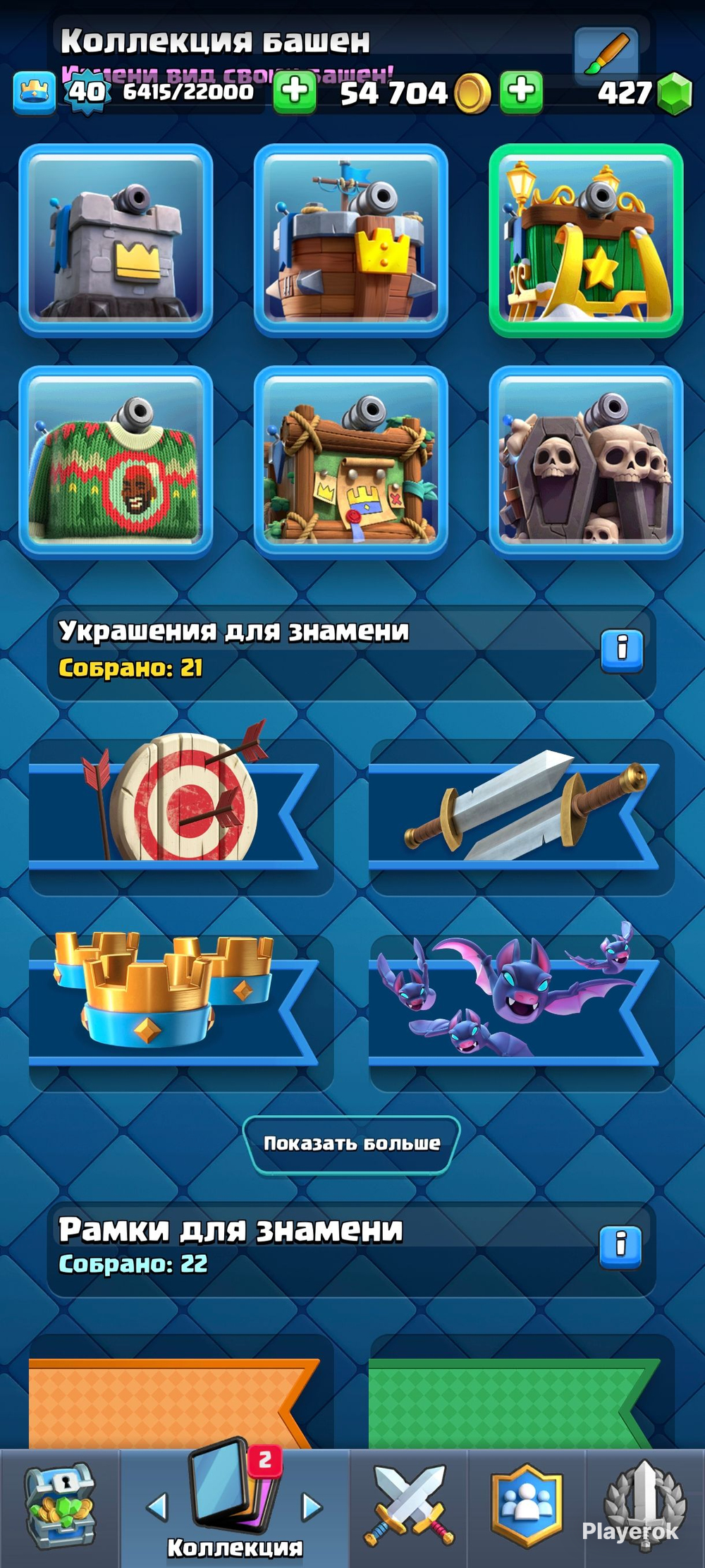Open the shop chest tab
Screen dimensions: 705x1568
click(x=60, y=1507)
